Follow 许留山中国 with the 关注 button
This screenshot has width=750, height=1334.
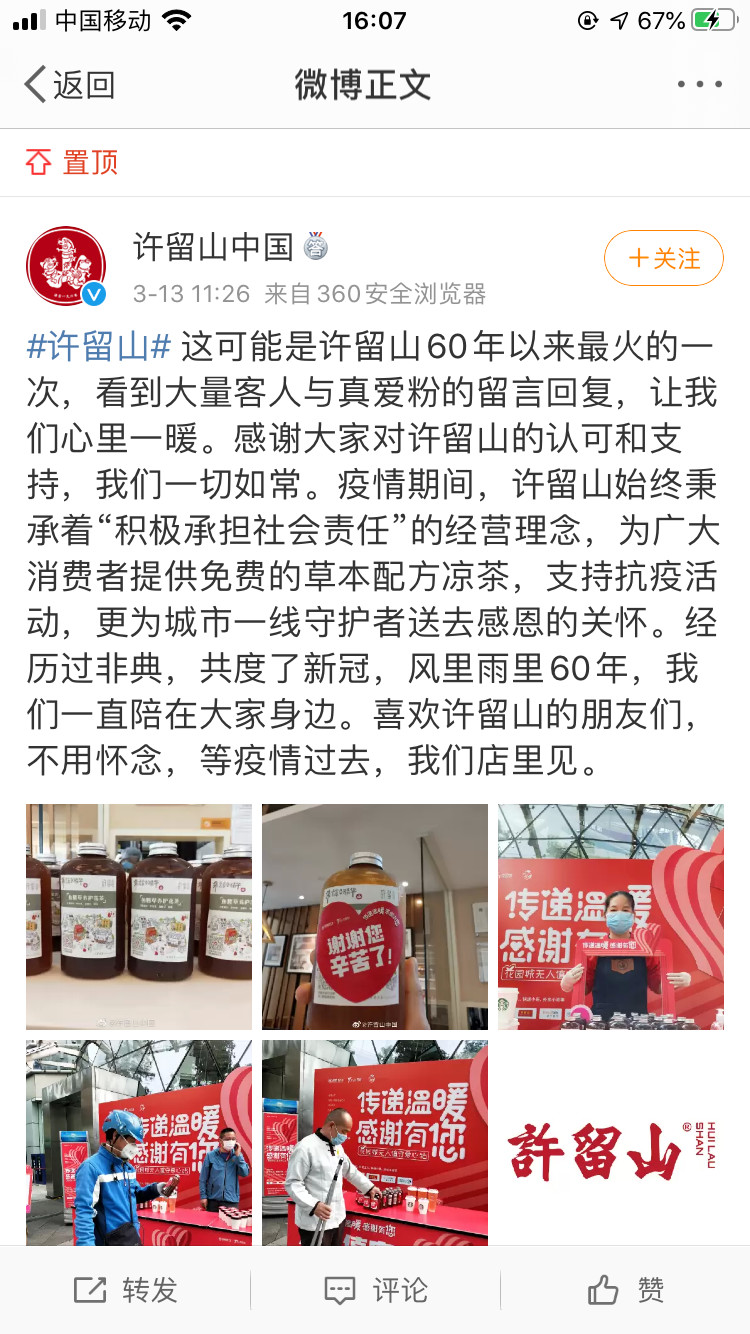[x=663, y=259]
